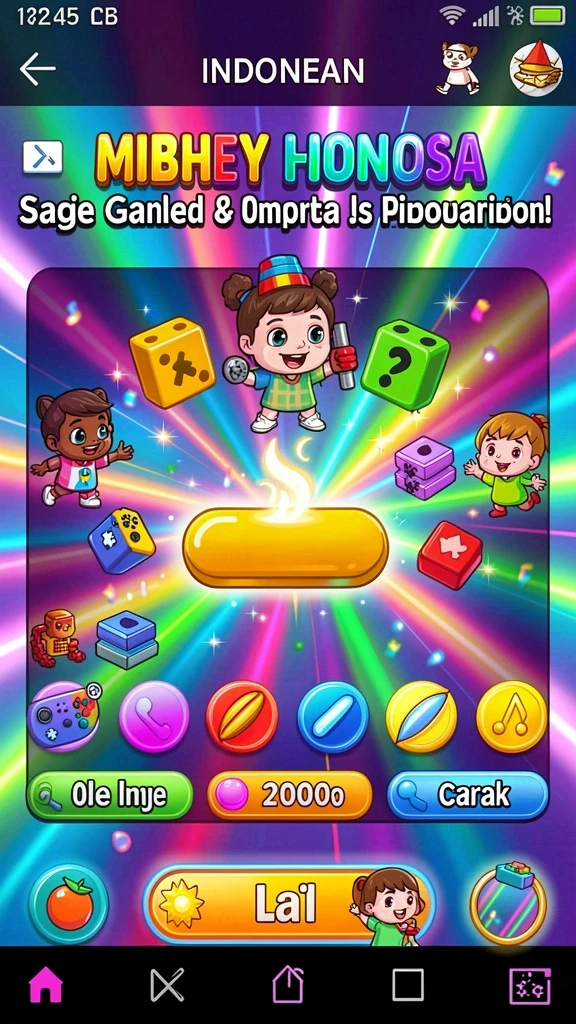Open the orange 20000 coin button
This screenshot has width=576, height=1024.
pyautogui.click(x=289, y=795)
